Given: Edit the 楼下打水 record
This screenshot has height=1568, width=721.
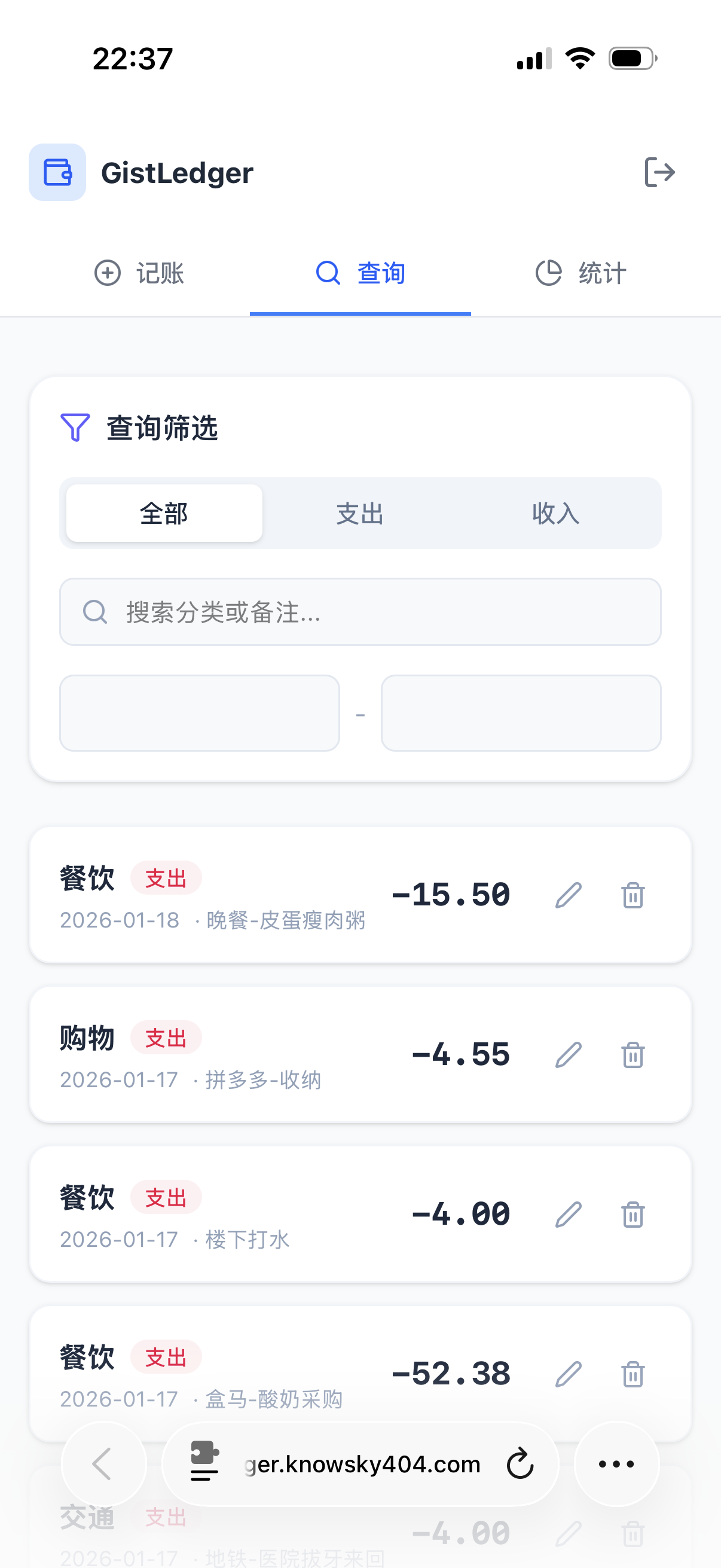Looking at the screenshot, I should (569, 1215).
